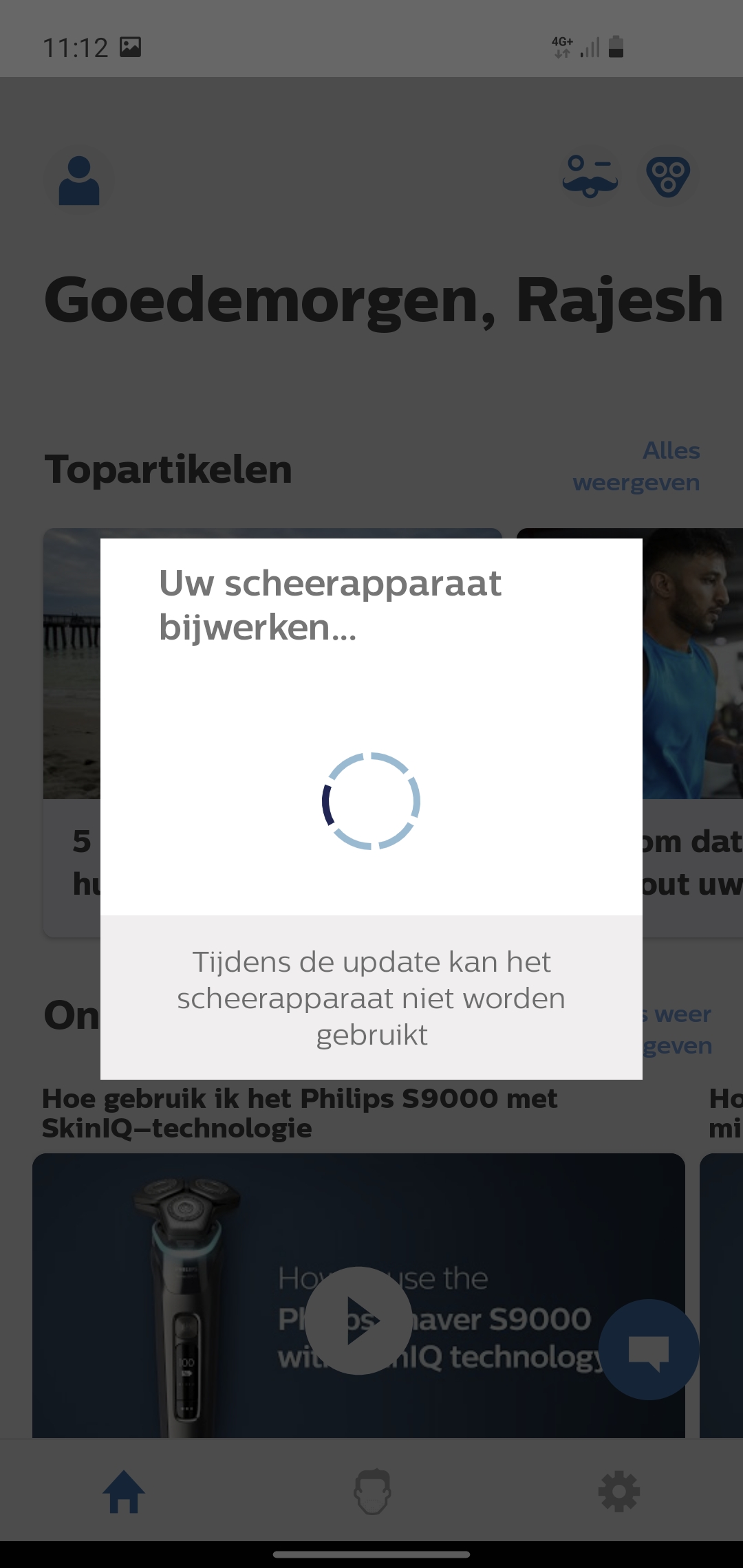The image size is (743, 1568).
Task: Open the chat support button
Action: (649, 1349)
